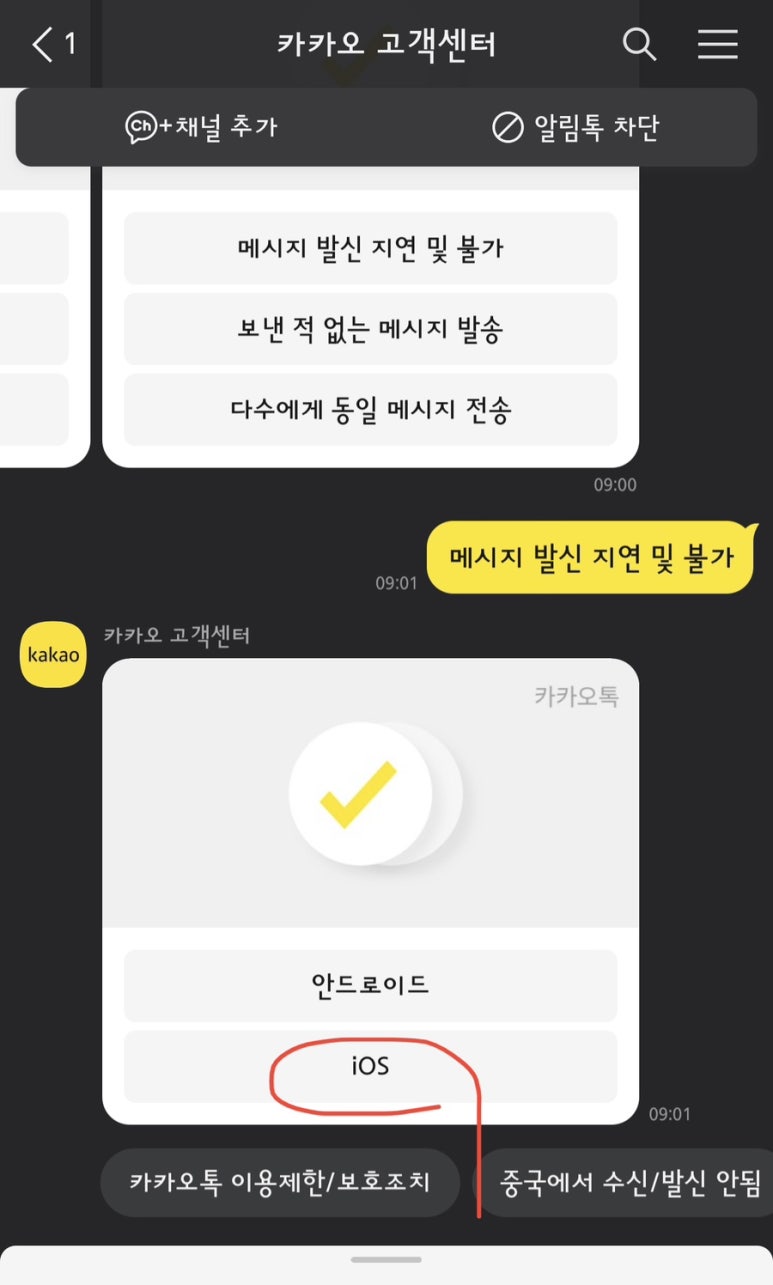This screenshot has height=1285, width=773.
Task: Select 메시지 발신 지연 및 불가 option in the card
Action: click(x=370, y=248)
